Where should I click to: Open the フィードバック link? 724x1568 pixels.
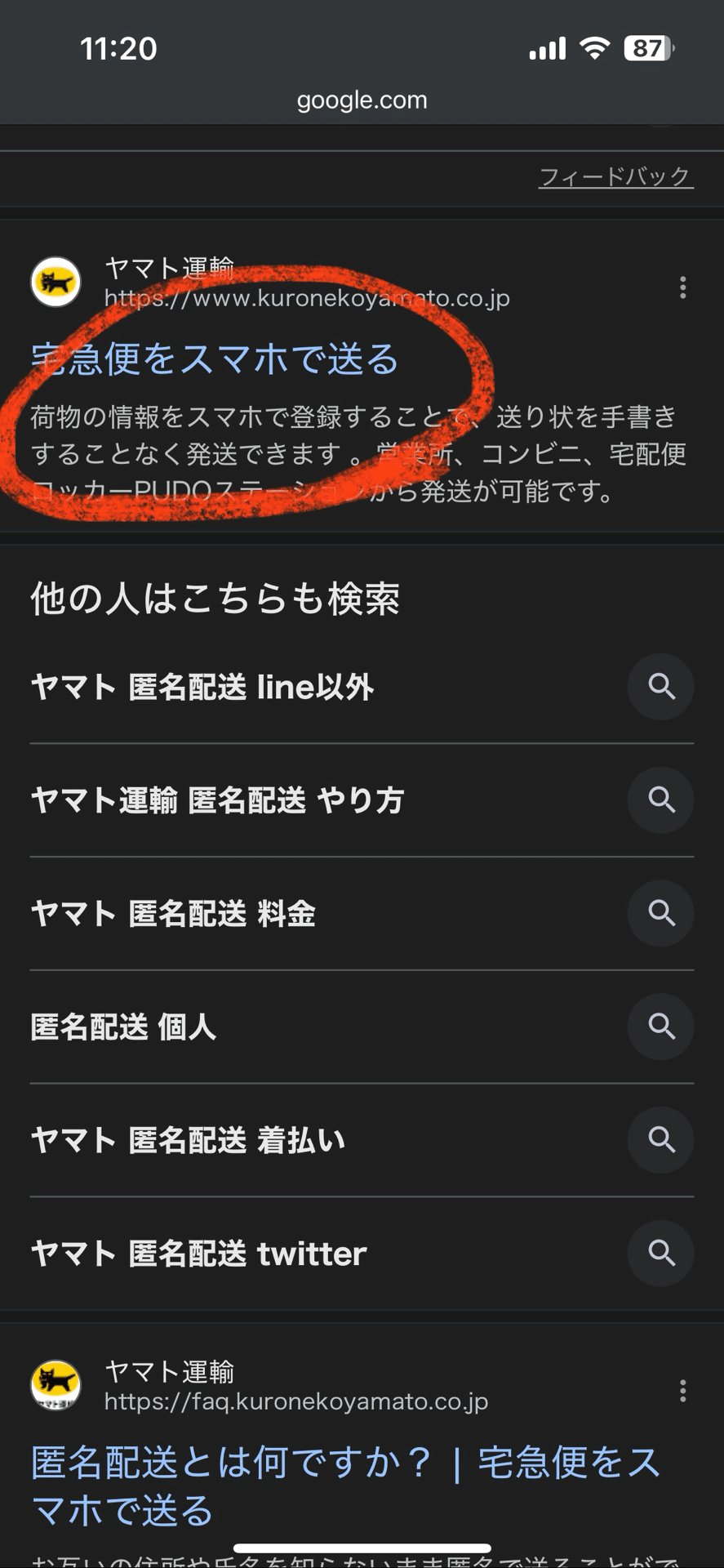tap(615, 176)
